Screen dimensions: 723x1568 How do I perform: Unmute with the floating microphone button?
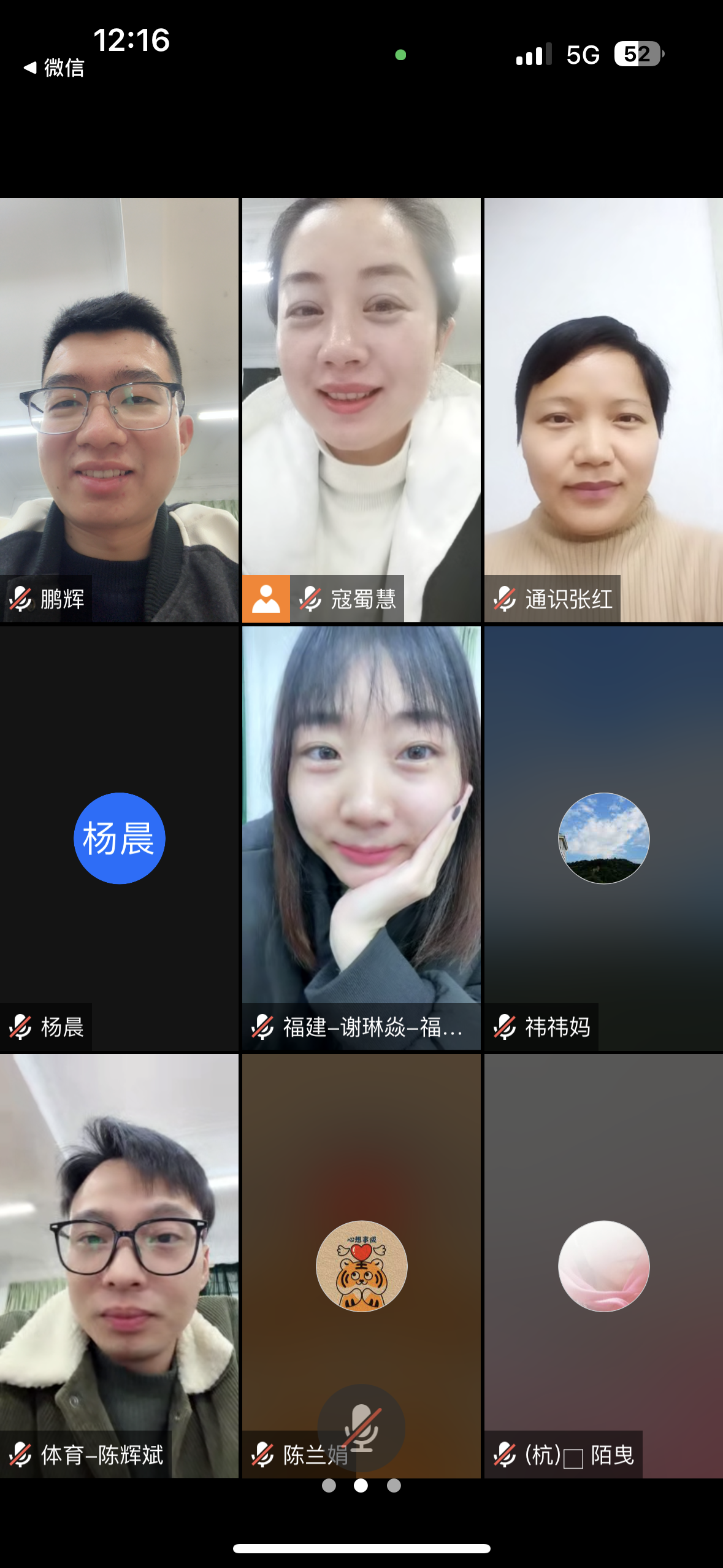[x=361, y=1428]
